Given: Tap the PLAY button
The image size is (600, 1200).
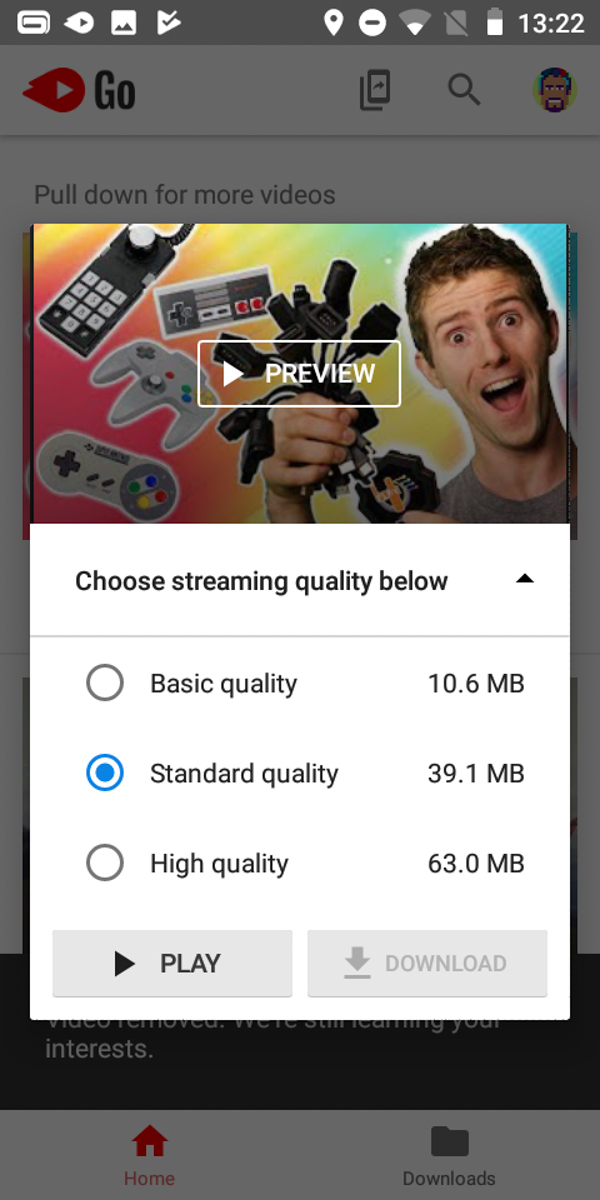Looking at the screenshot, I should [172, 963].
